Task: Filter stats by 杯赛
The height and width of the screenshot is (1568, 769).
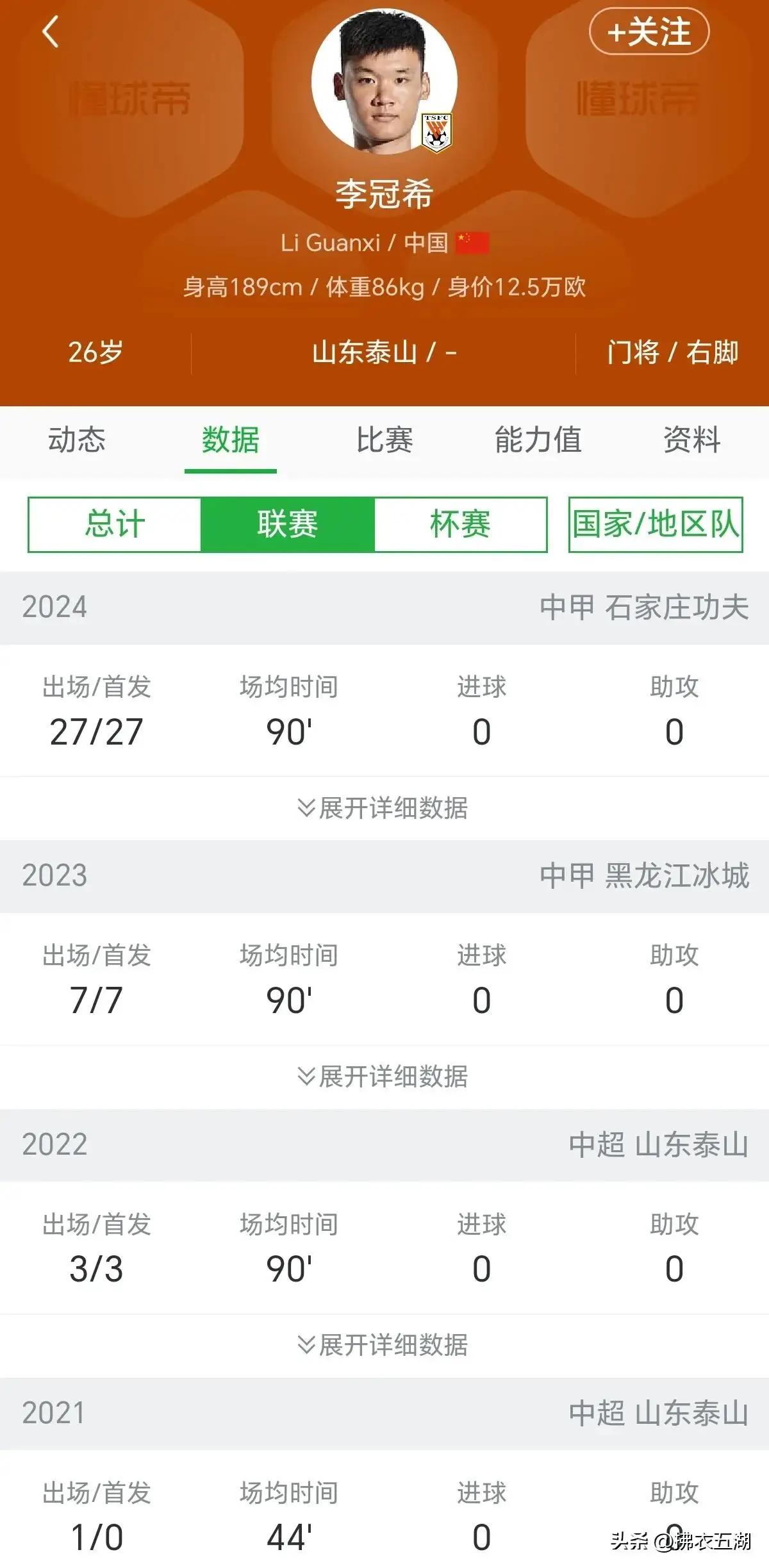Action: [x=461, y=524]
